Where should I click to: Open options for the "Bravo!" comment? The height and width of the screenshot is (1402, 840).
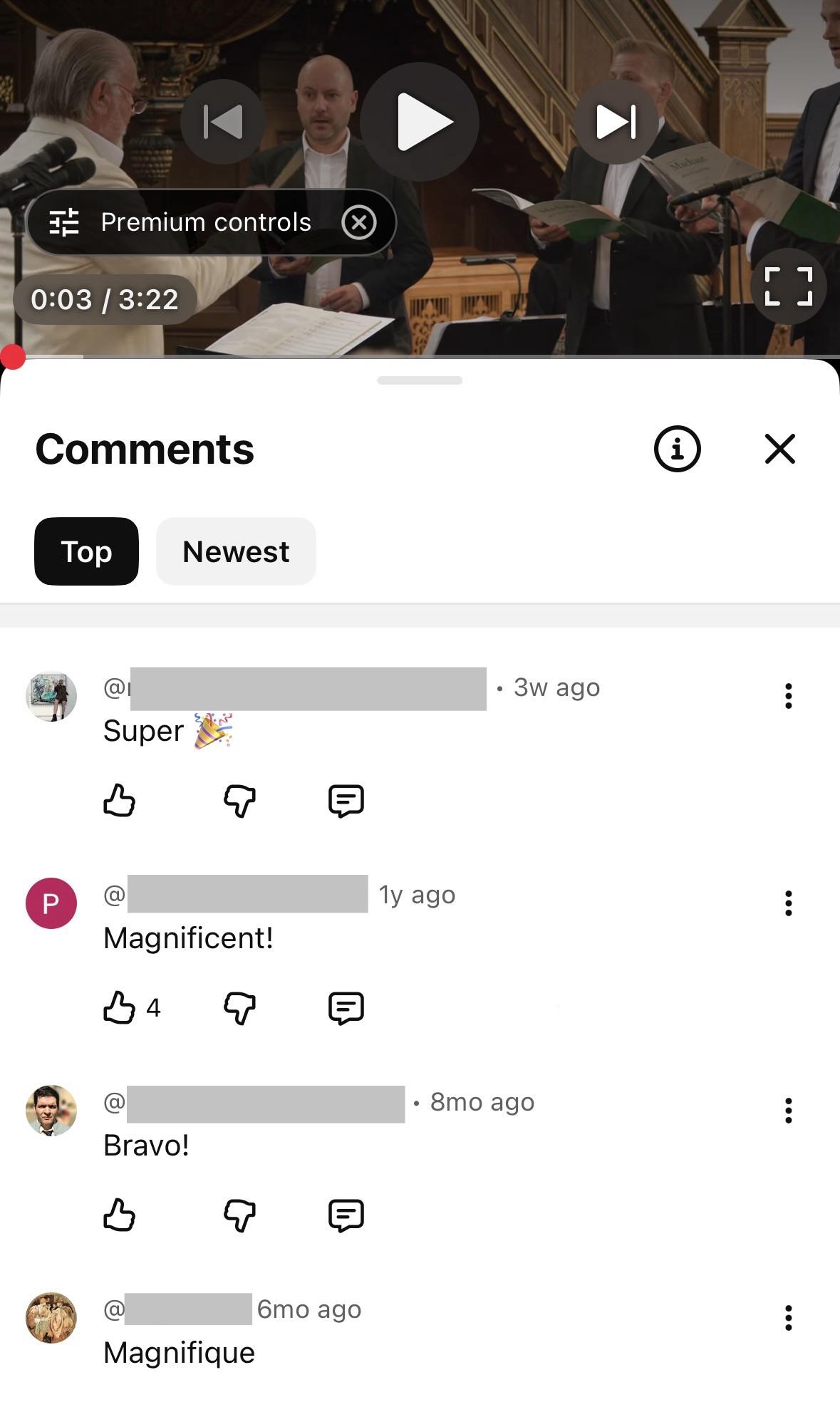(x=788, y=1111)
